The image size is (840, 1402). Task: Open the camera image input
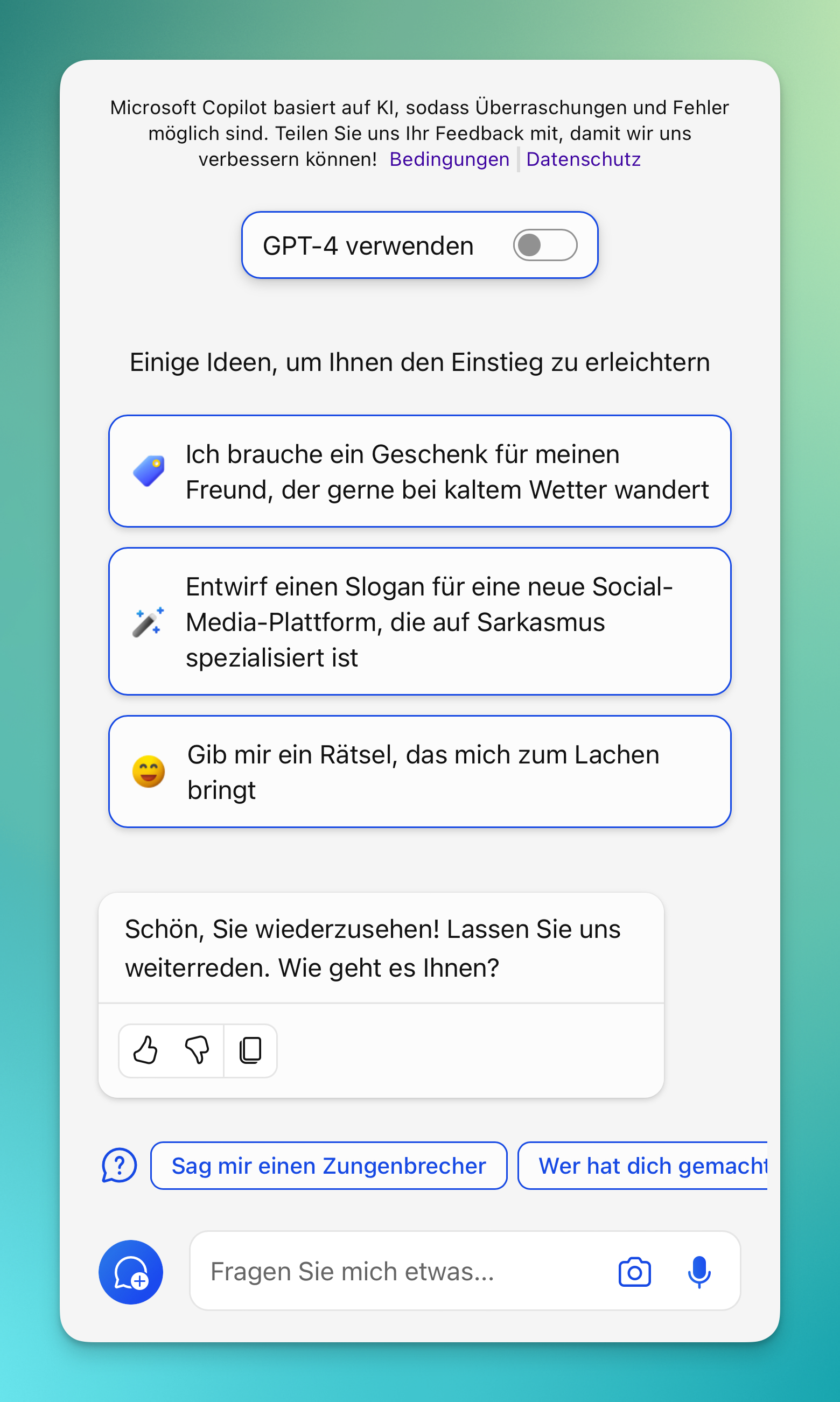pyautogui.click(x=634, y=1272)
